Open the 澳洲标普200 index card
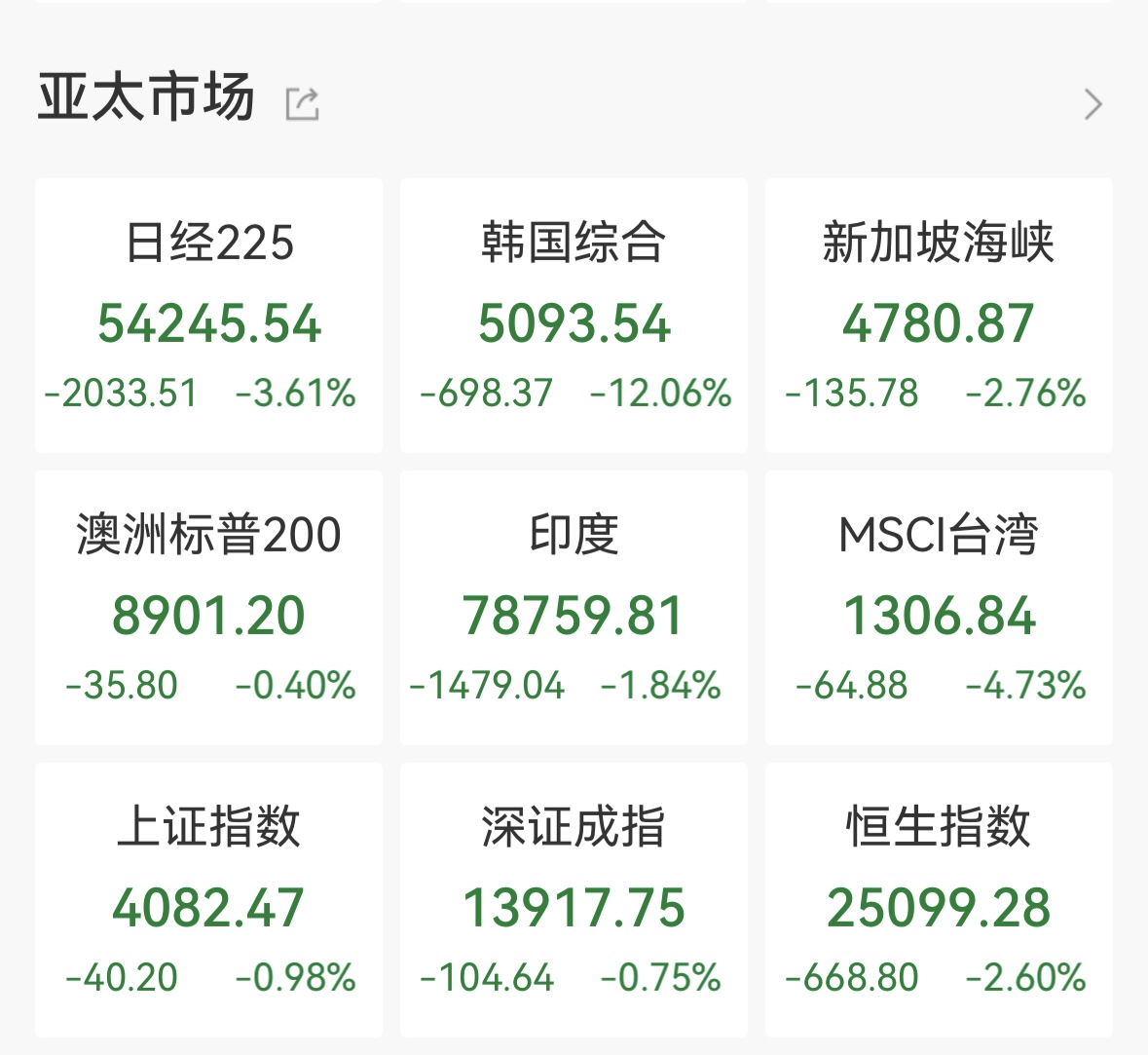The image size is (1148, 1055). [x=208, y=608]
